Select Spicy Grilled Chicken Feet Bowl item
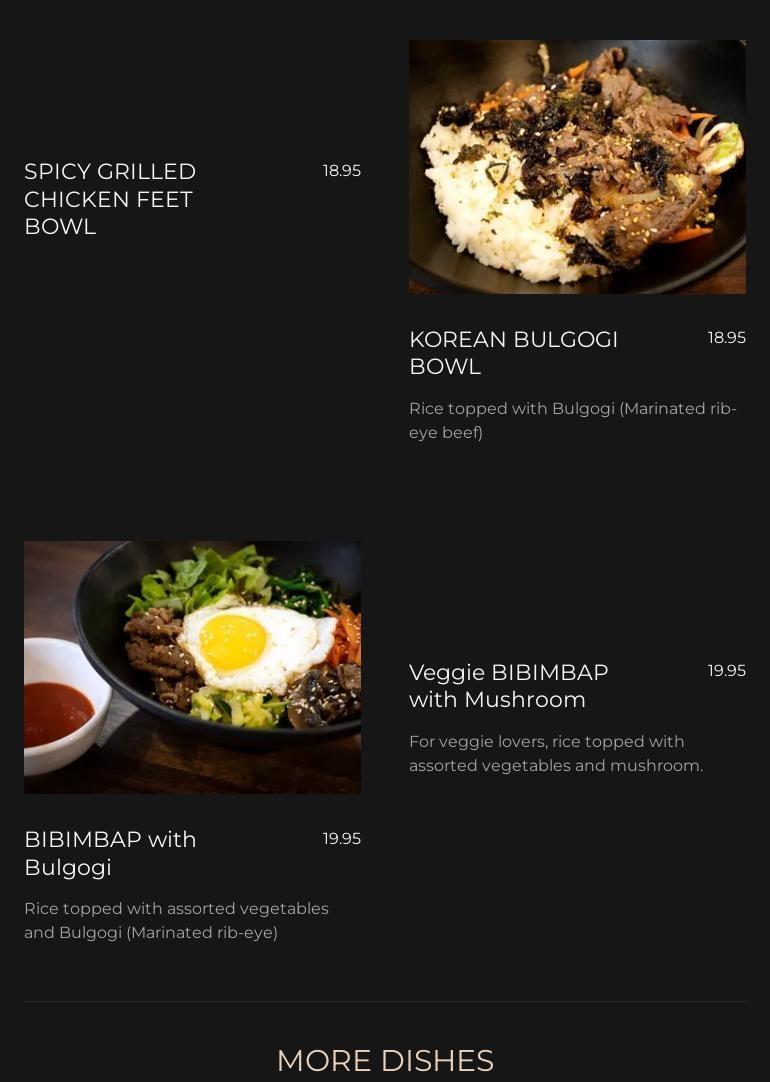This screenshot has width=770, height=1082. click(110, 199)
